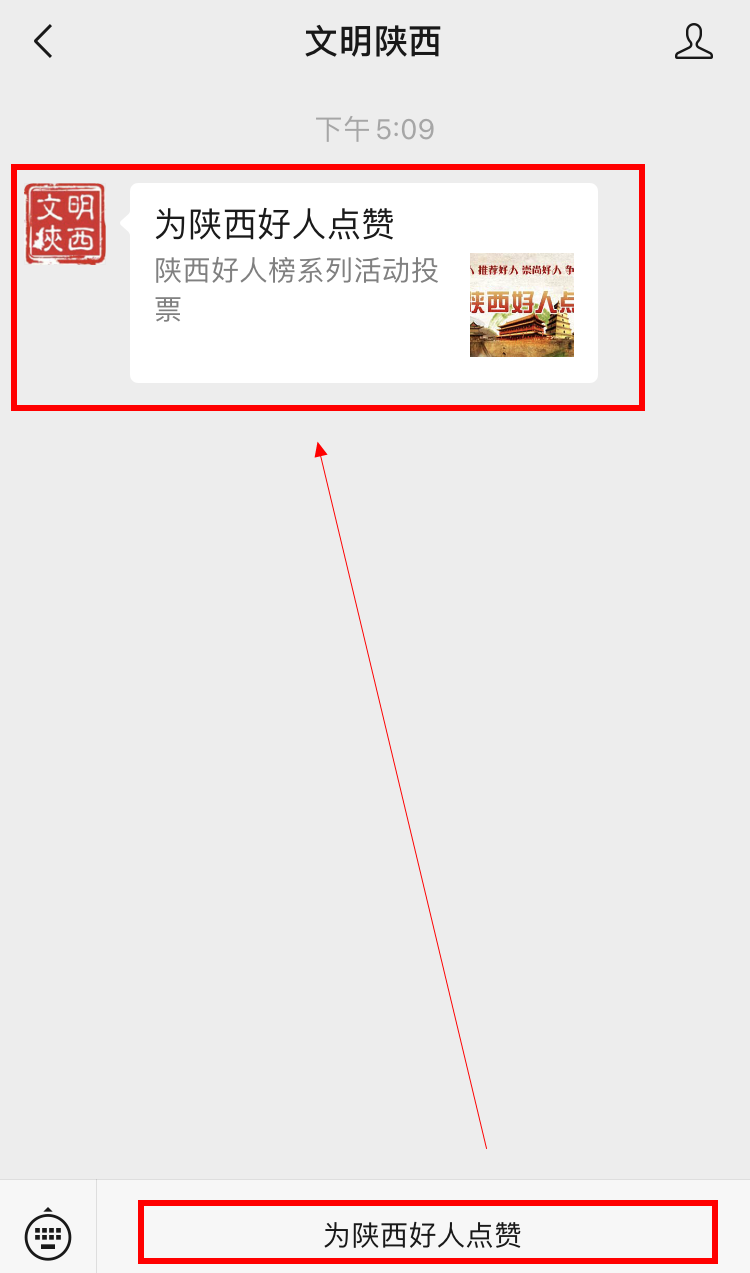
Task: Tap the 文明陕西 avatar
Action: 65,224
